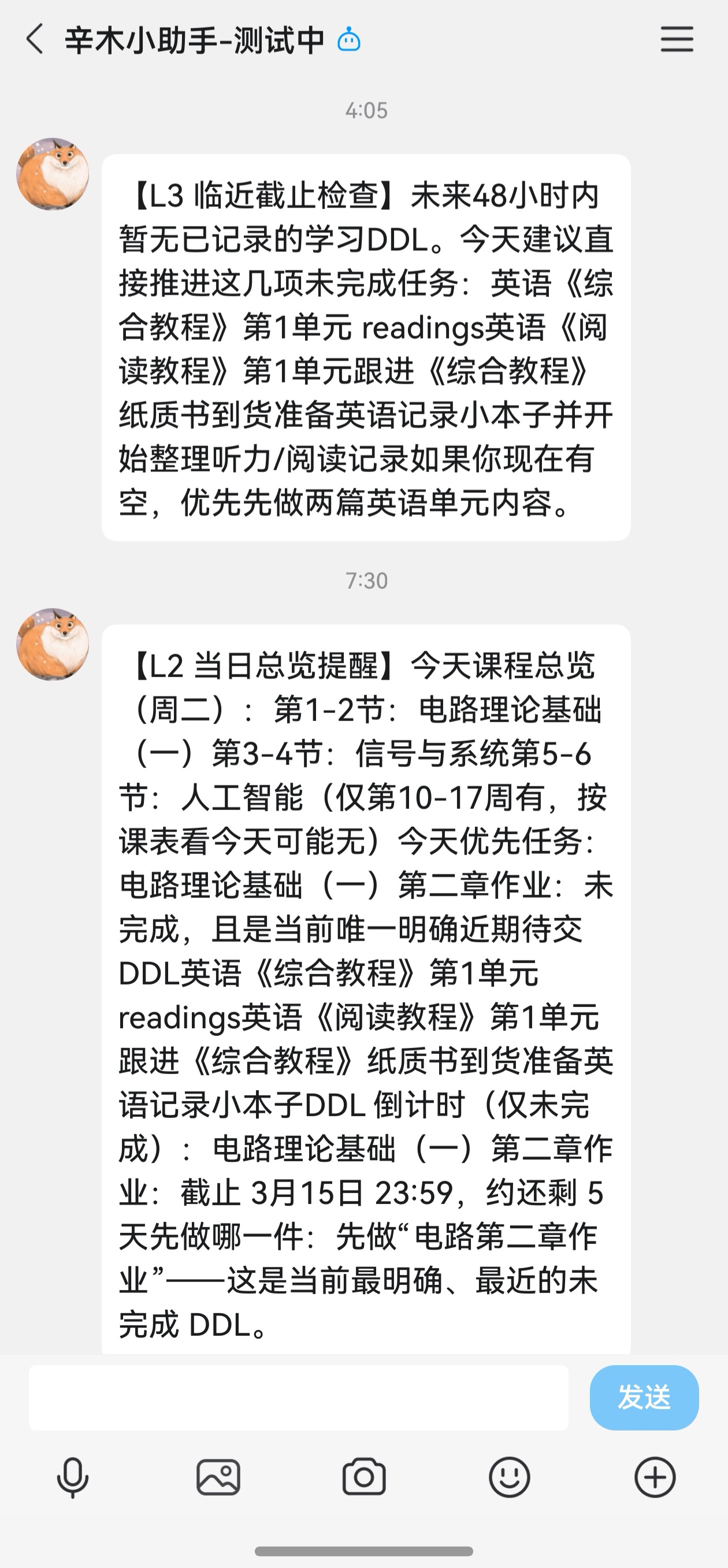
Task: Send the message with 发送 button
Action: click(644, 1398)
